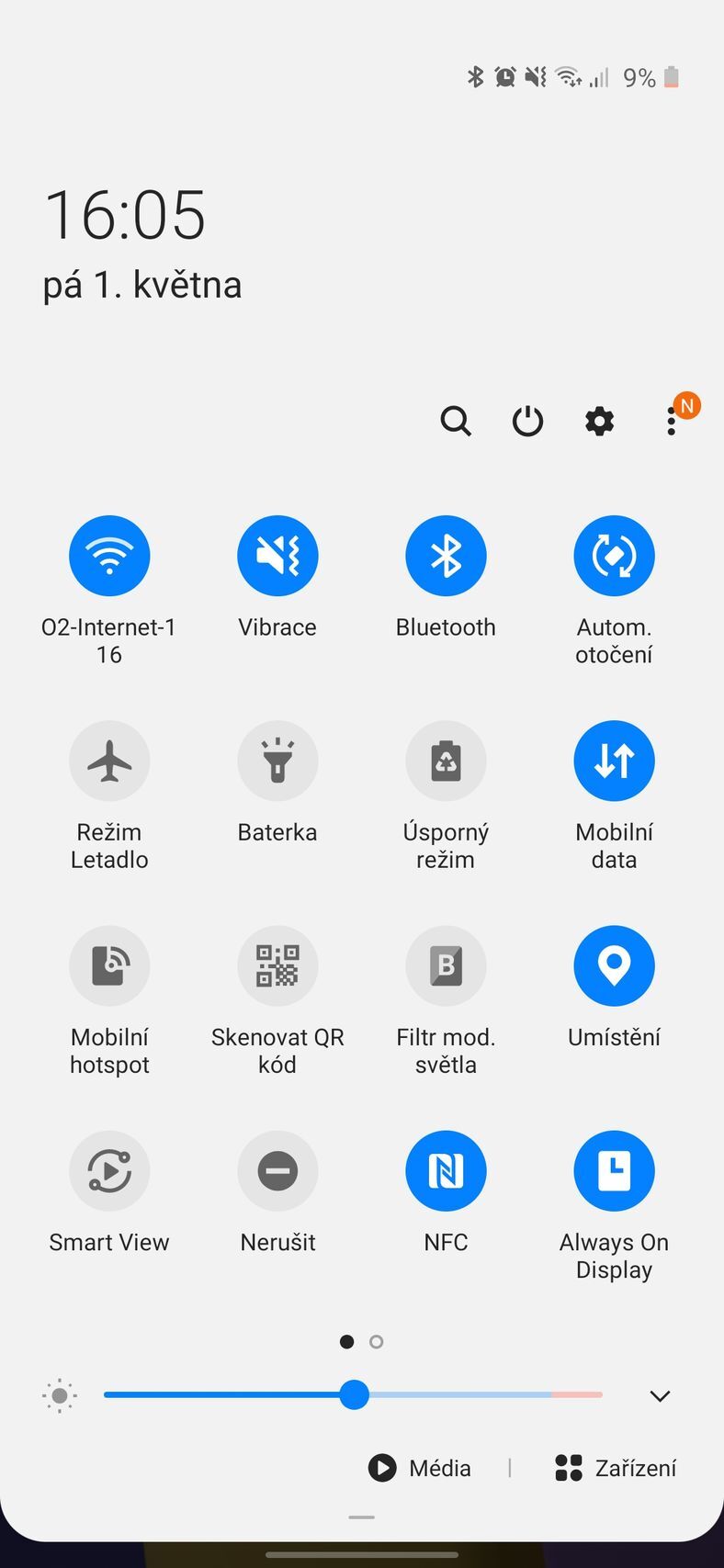Enable Režim Letadlo

108,761
